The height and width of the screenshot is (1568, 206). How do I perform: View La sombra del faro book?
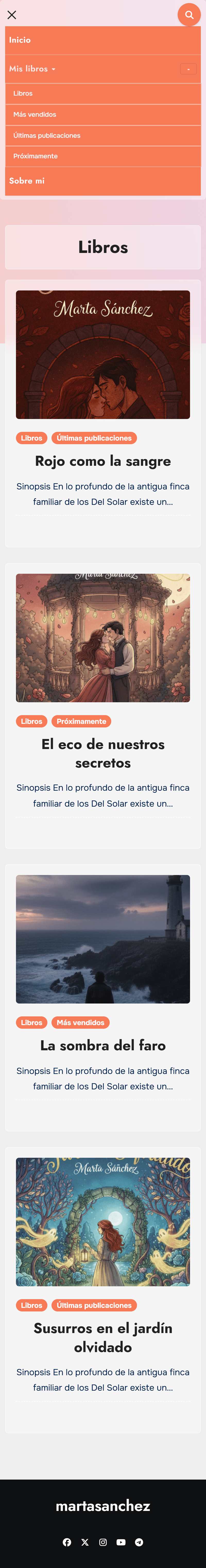[103, 1045]
